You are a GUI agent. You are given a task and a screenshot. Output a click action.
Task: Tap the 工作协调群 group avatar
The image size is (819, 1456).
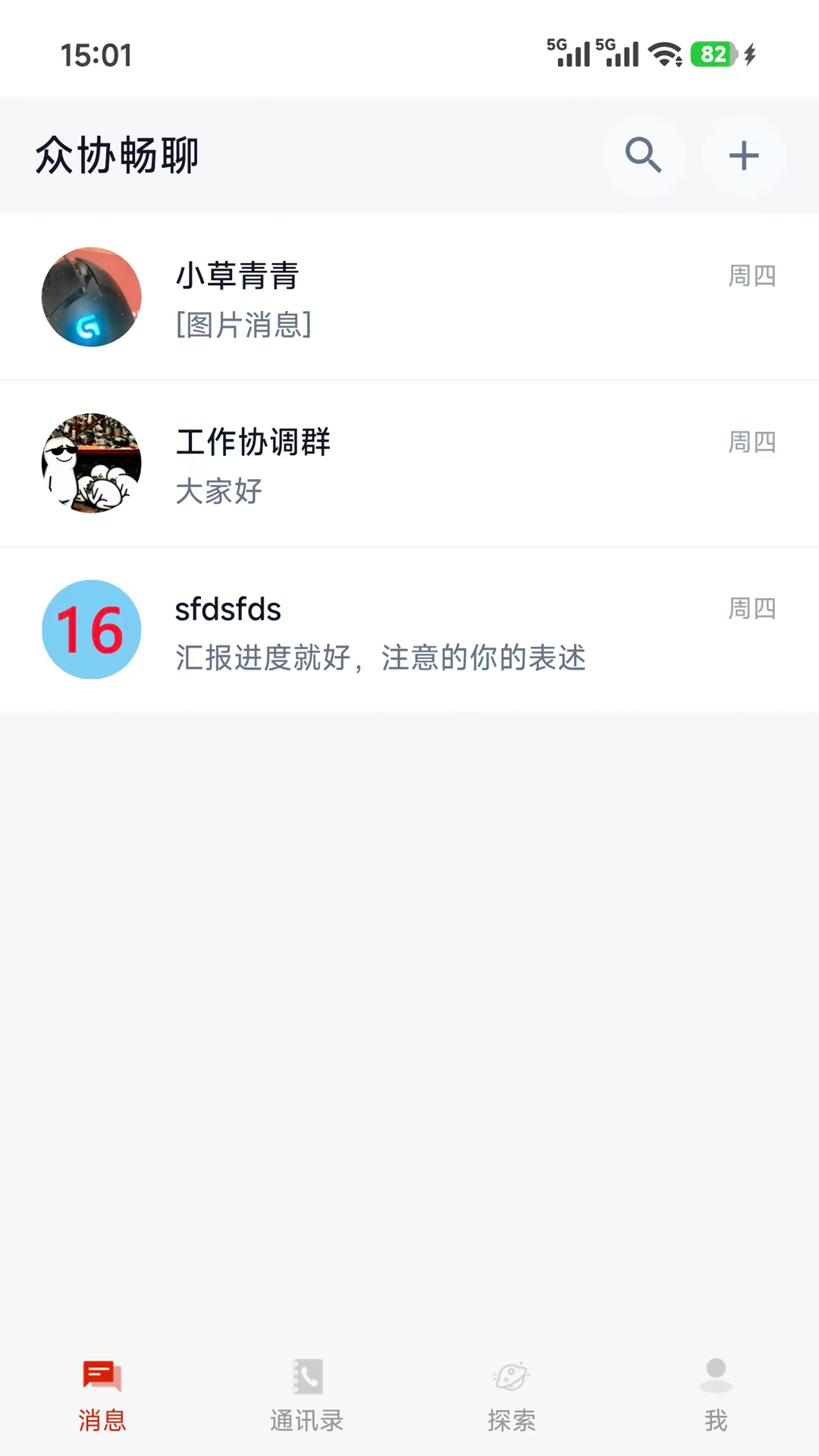[x=91, y=463]
